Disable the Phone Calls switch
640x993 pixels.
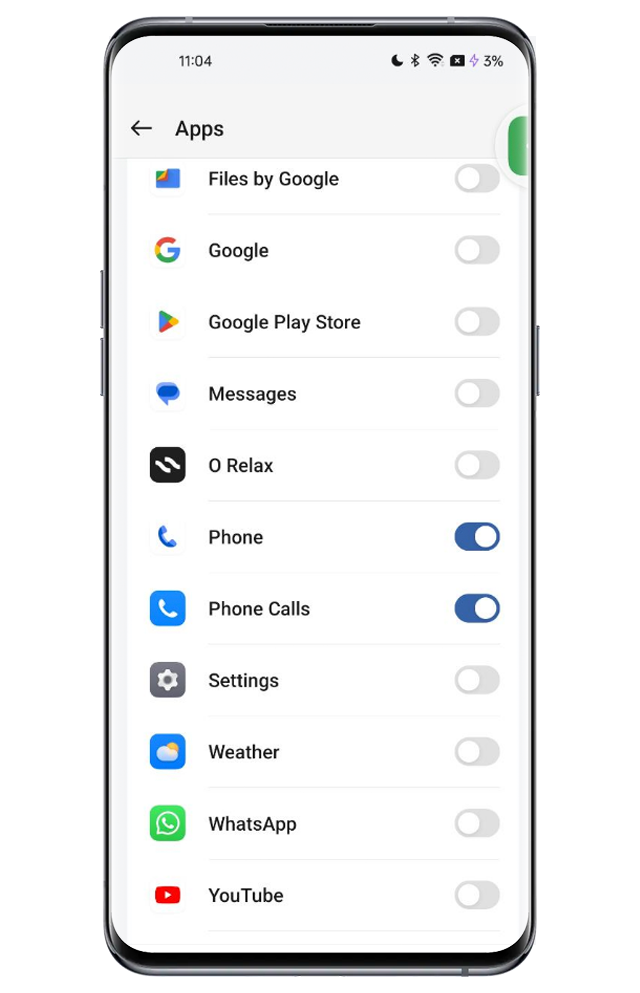coord(477,609)
